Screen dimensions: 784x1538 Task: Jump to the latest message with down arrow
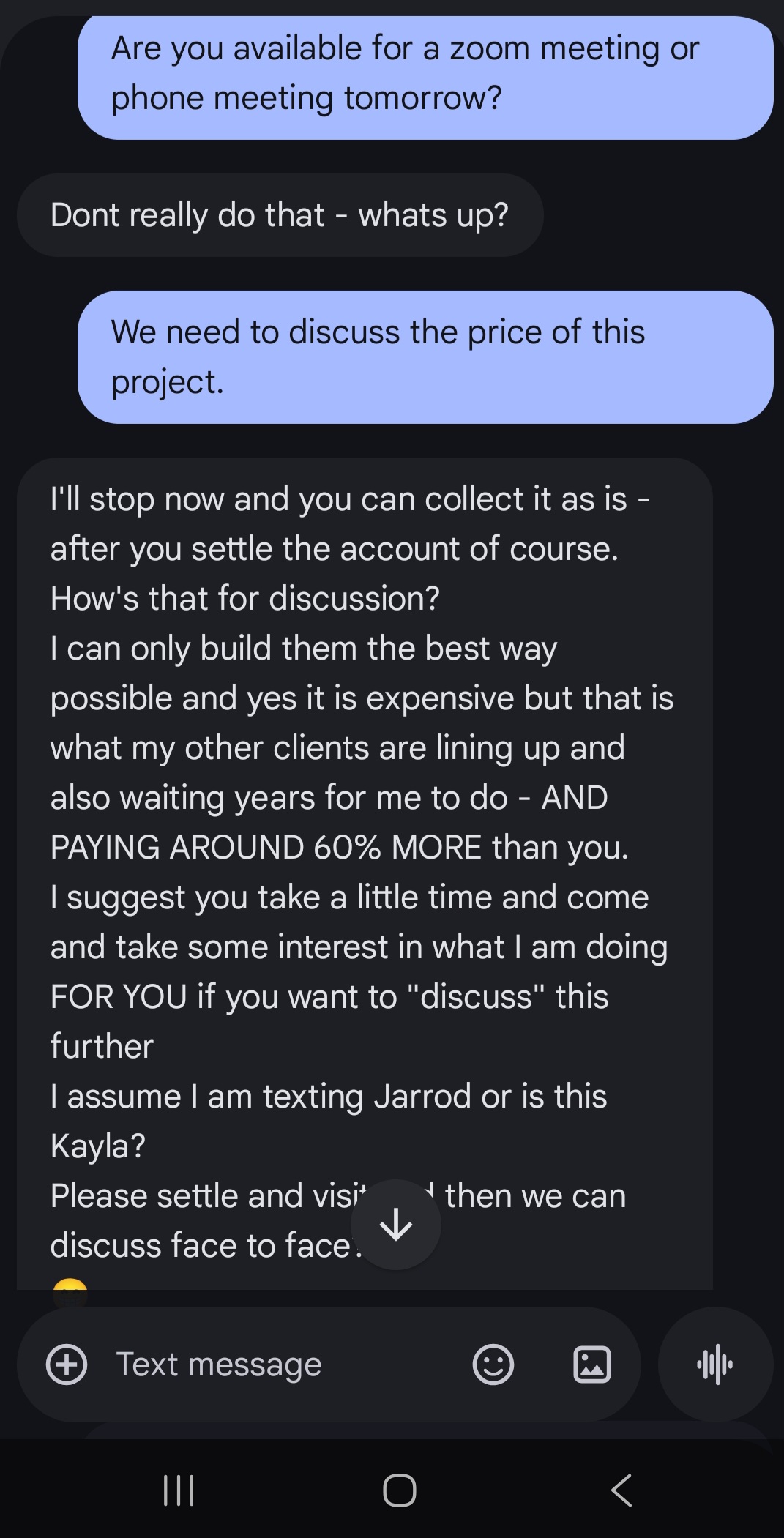(x=396, y=1224)
